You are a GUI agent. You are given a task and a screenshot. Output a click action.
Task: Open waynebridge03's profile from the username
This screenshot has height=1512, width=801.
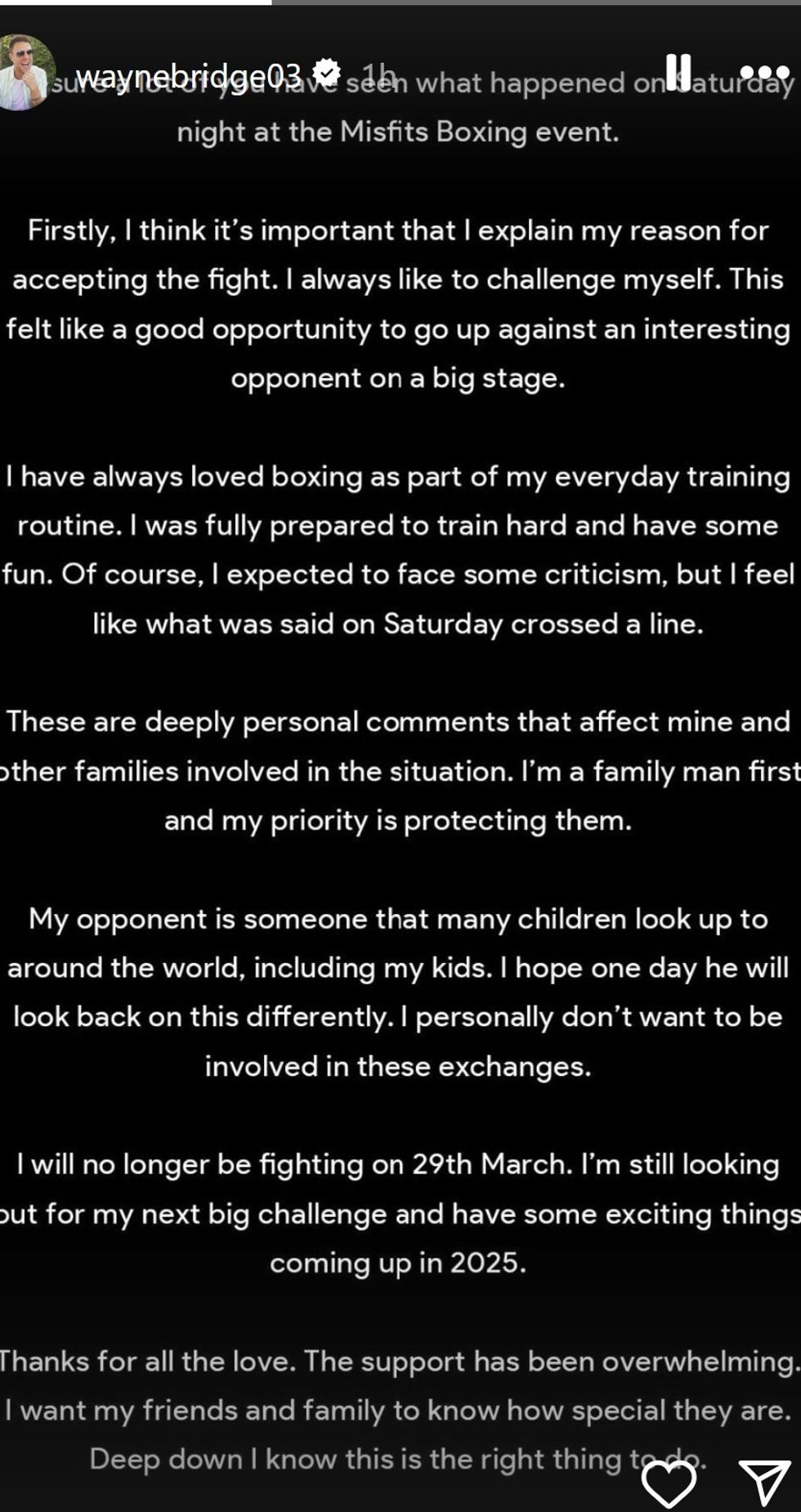coord(188,75)
